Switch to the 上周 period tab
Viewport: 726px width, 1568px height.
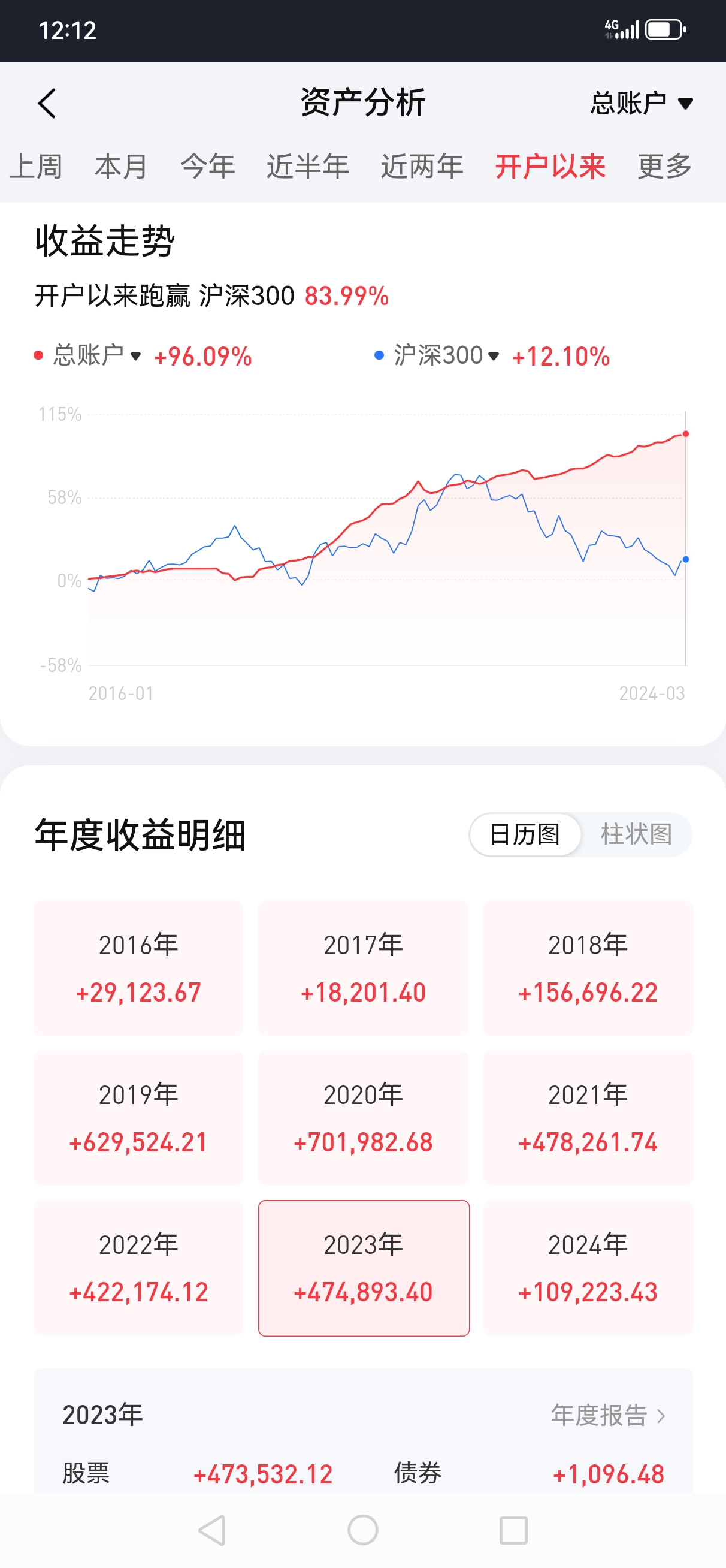point(36,167)
